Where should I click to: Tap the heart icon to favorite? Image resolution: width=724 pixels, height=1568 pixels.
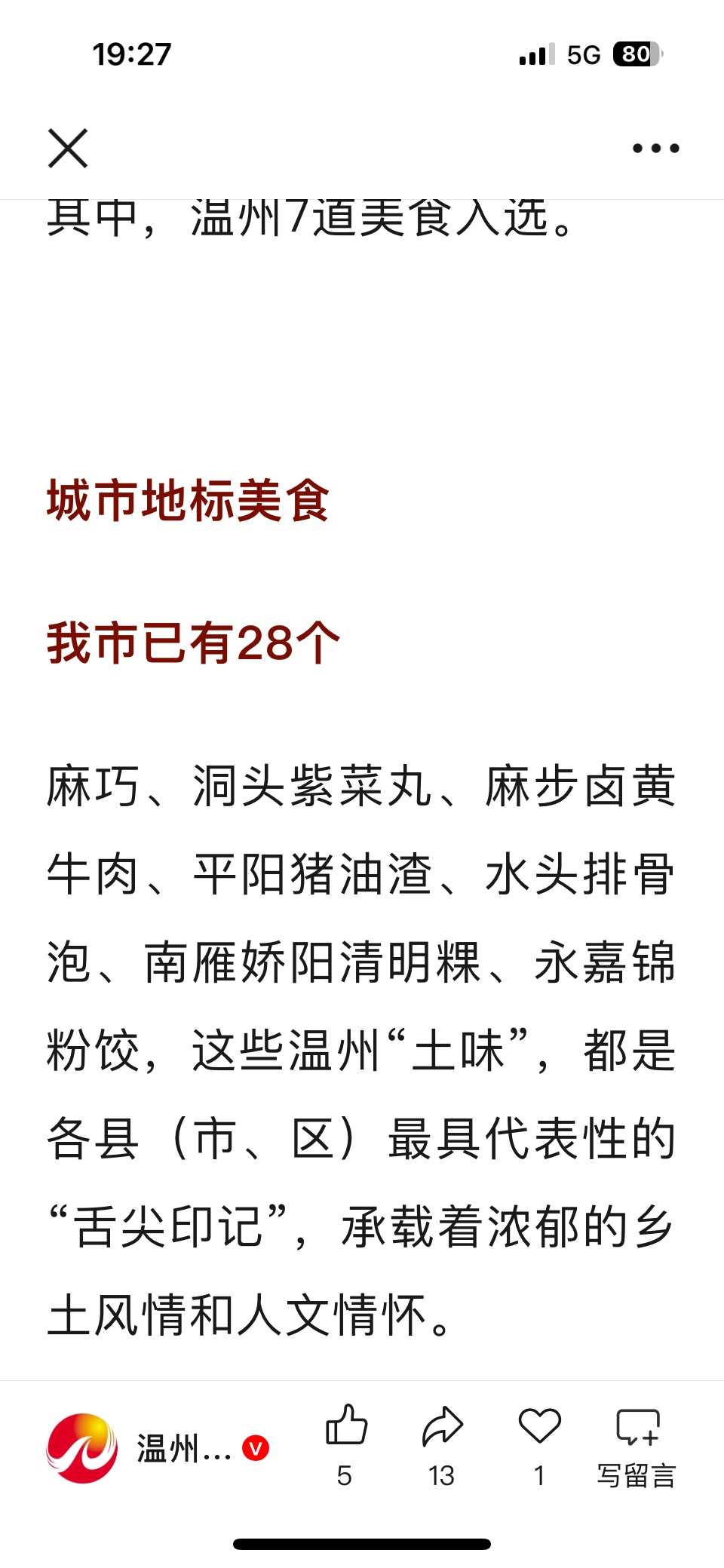[540, 1445]
